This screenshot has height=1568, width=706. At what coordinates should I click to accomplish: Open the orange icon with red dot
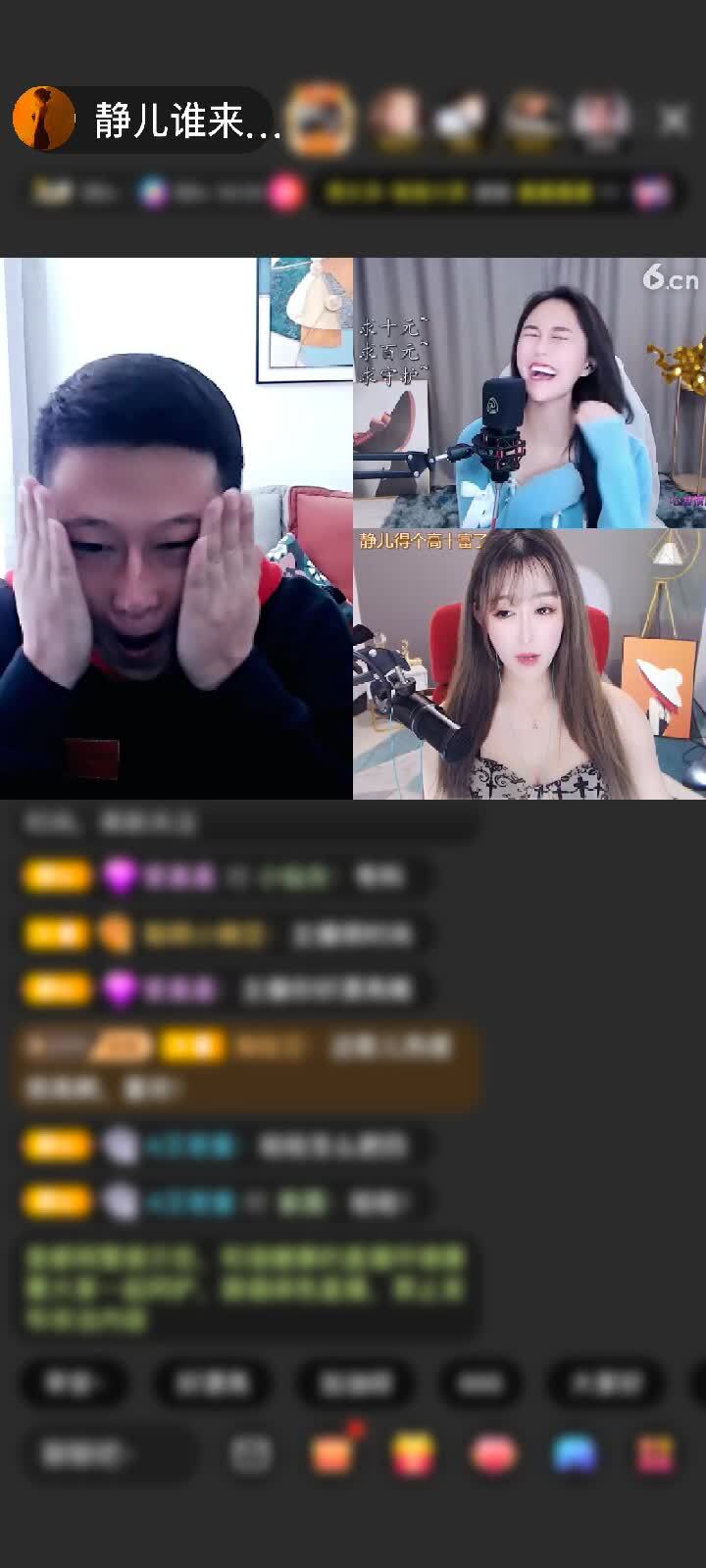332,1454
